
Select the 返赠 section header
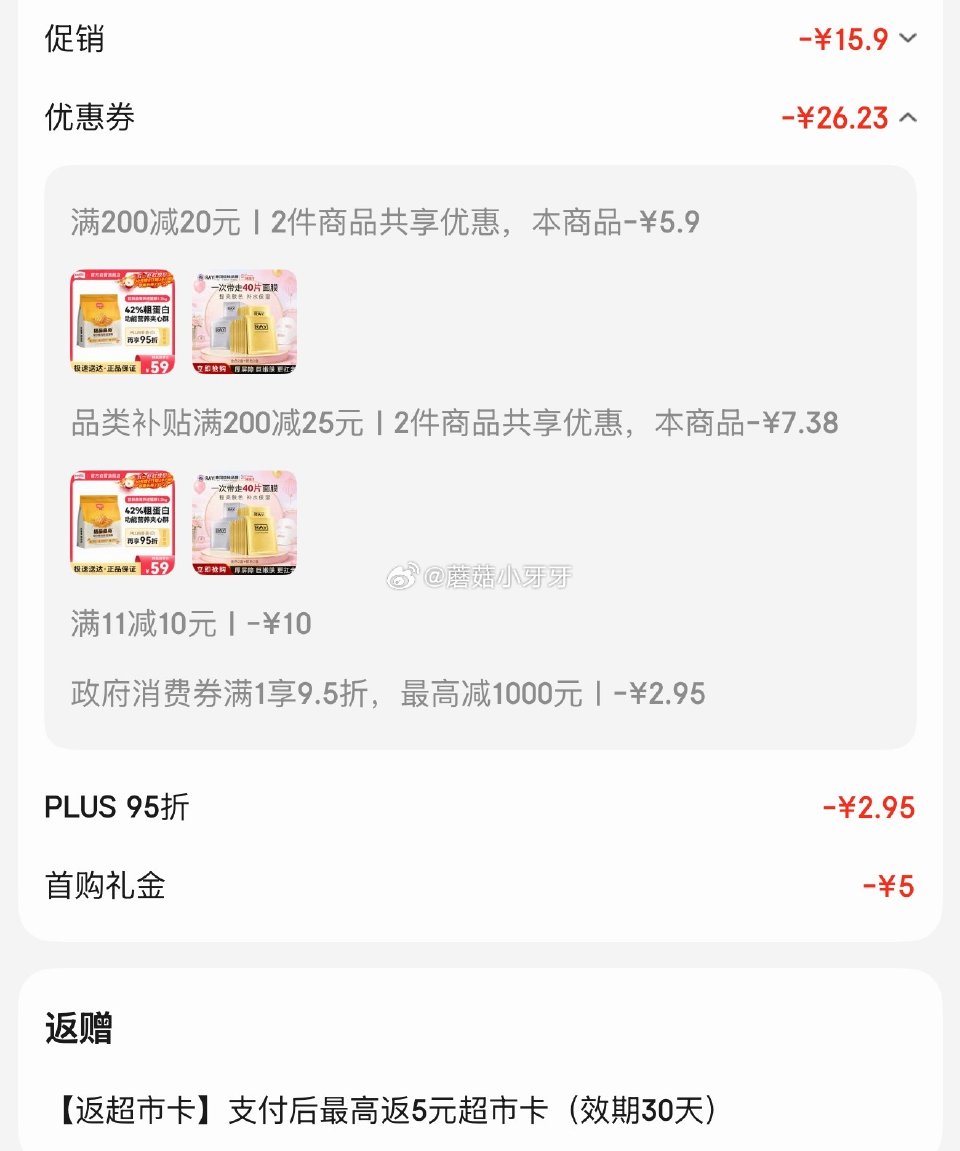click(75, 1027)
